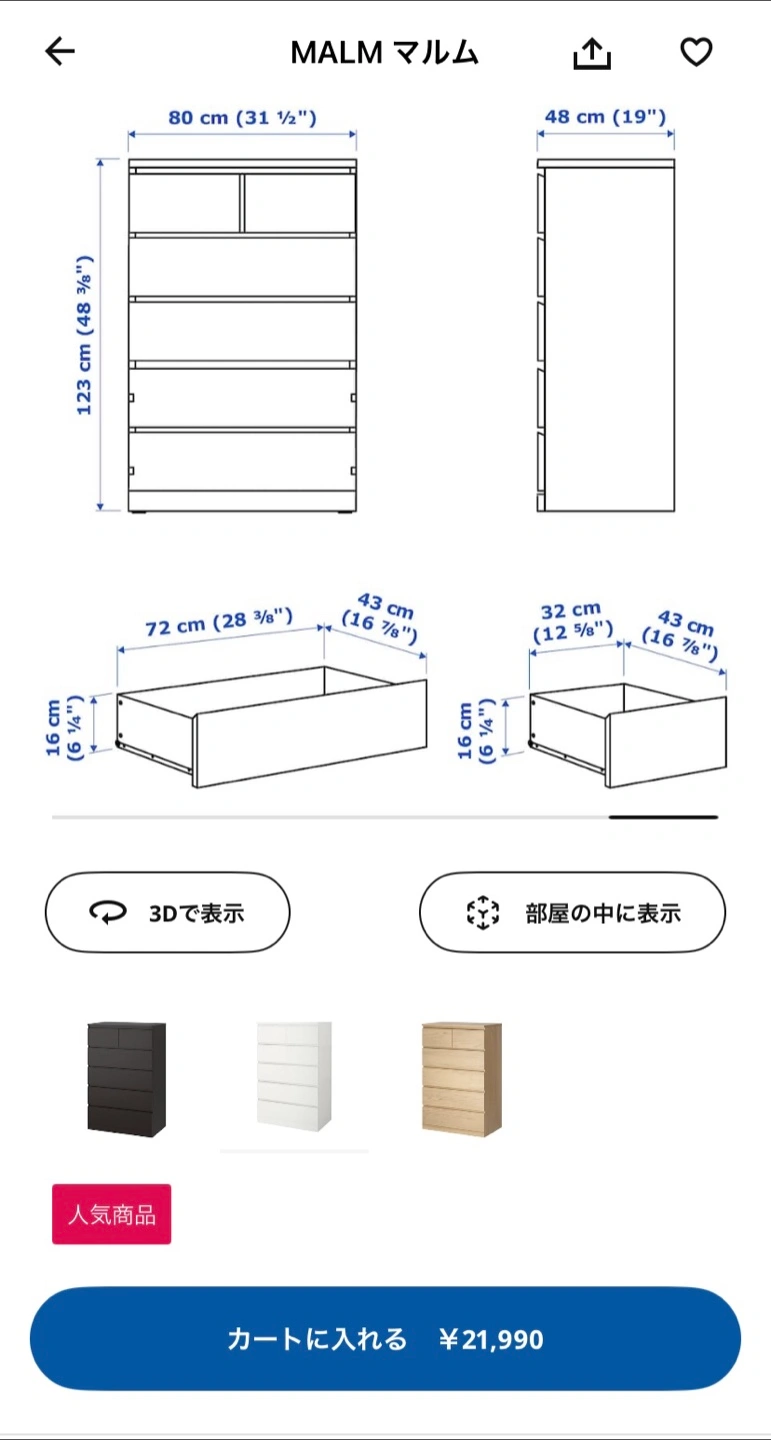Open the 3Dで表示 view
771x1440 pixels.
coord(167,912)
